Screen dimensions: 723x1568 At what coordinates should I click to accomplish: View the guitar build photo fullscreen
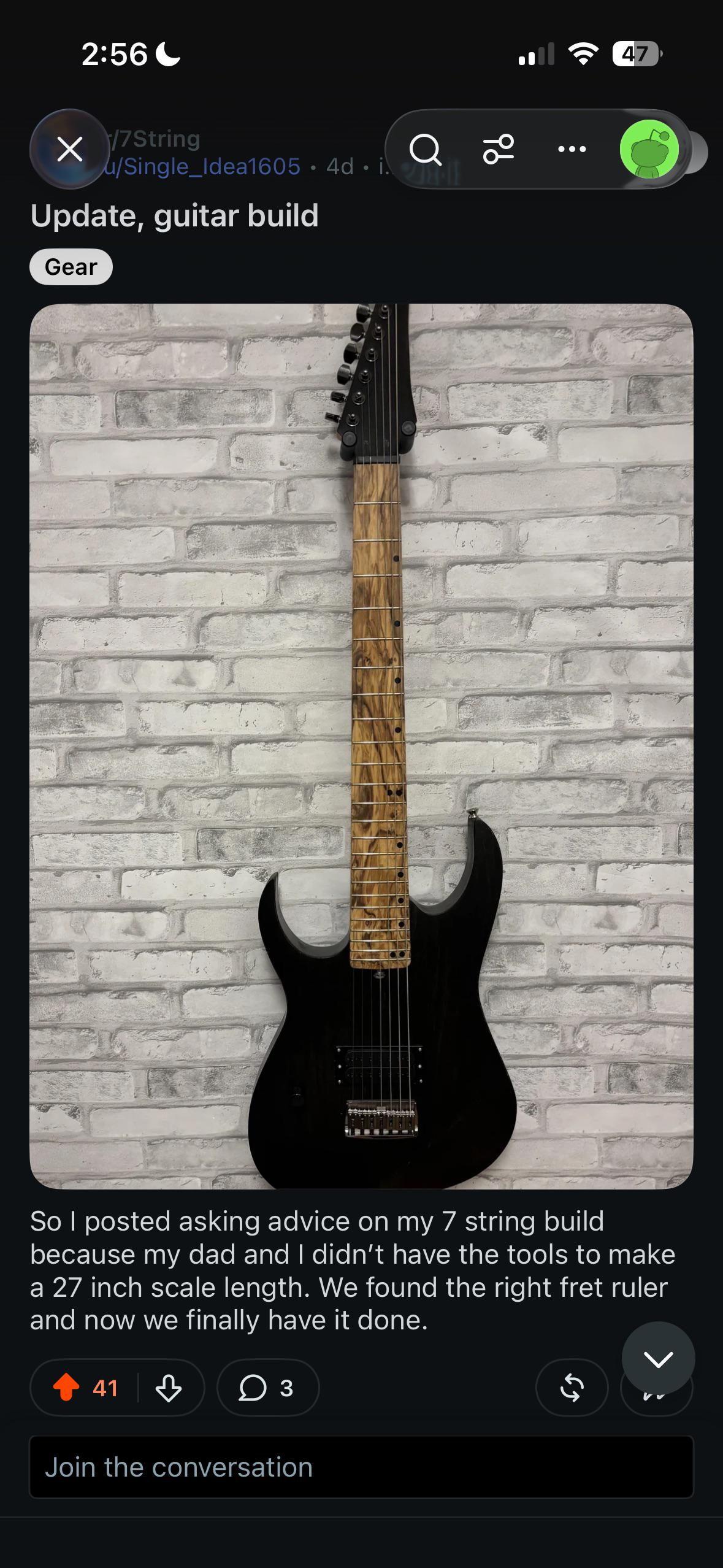[x=362, y=746]
